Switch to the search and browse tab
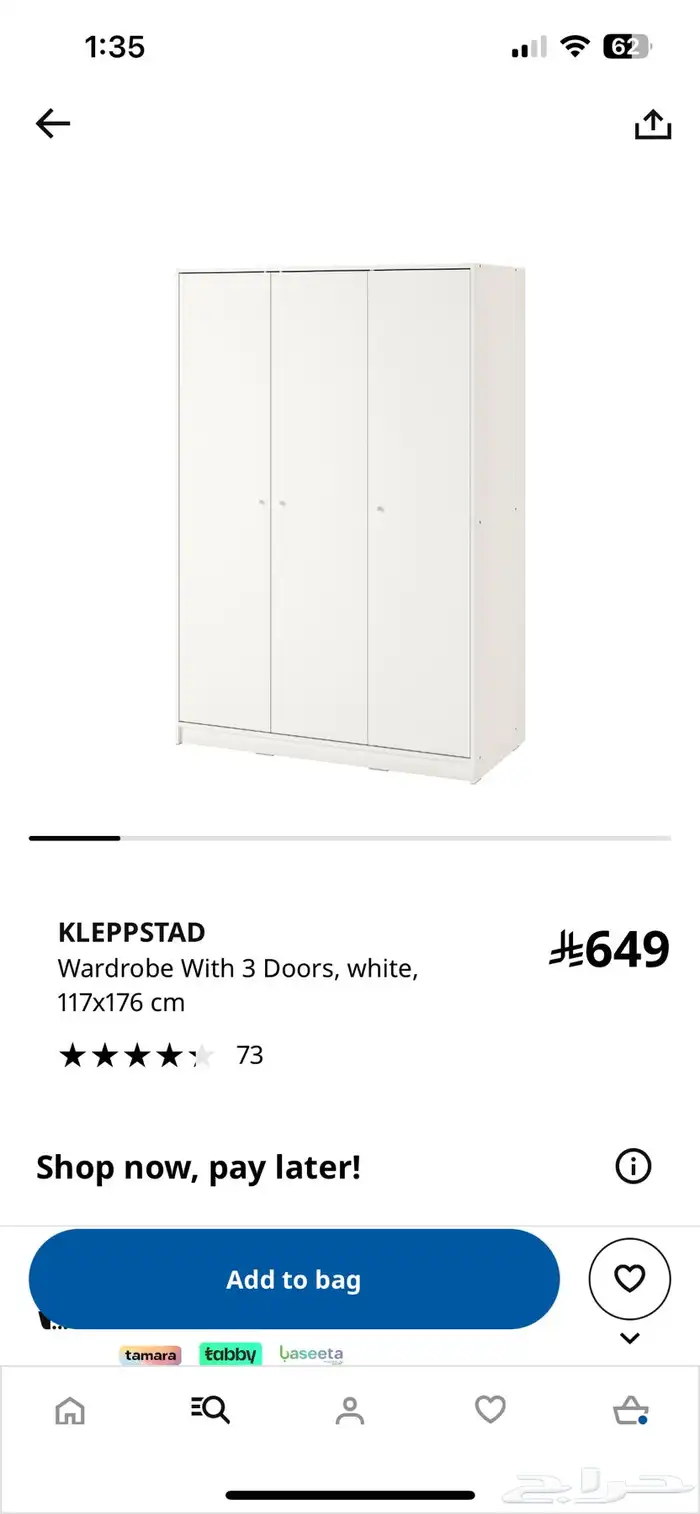The height and width of the screenshot is (1514, 700). point(210,1410)
